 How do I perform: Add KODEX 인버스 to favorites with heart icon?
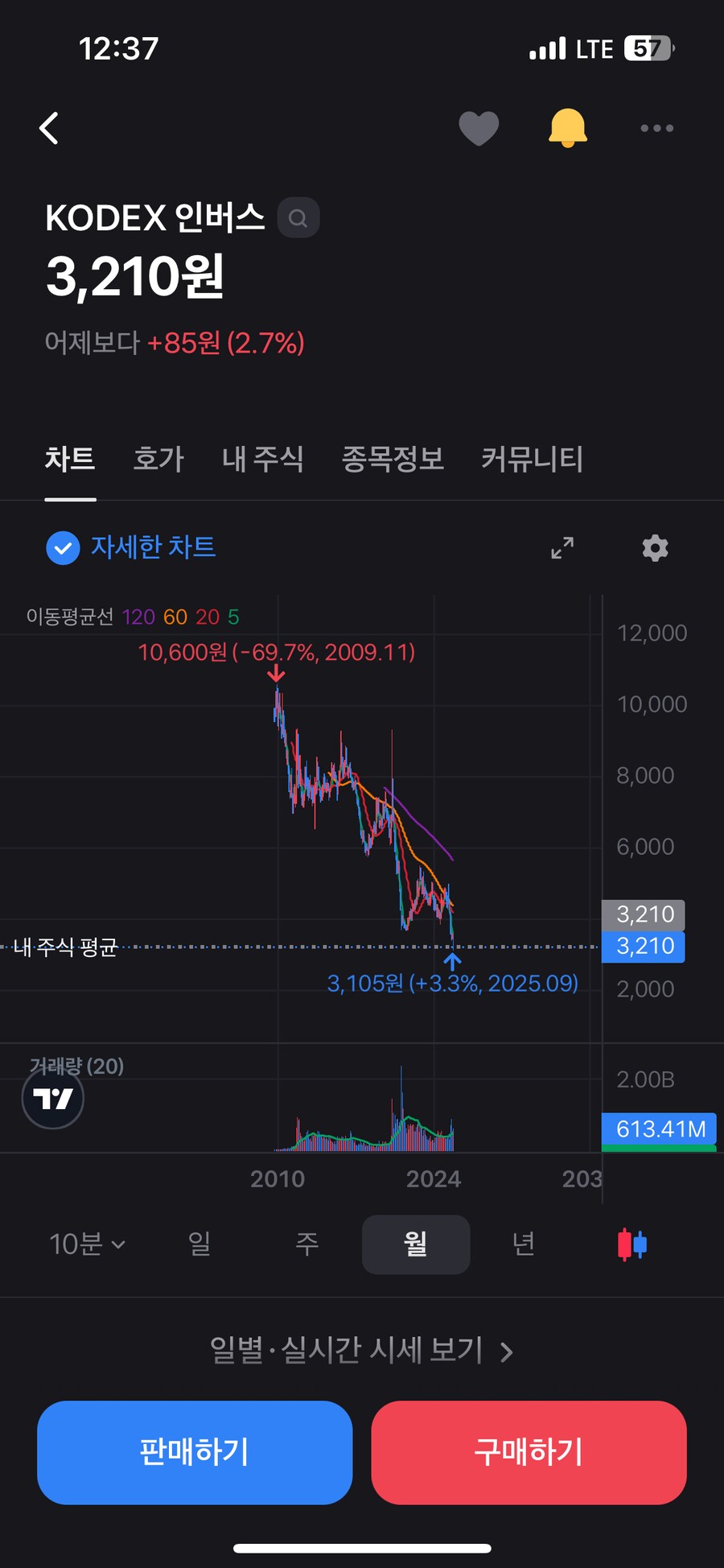point(479,128)
